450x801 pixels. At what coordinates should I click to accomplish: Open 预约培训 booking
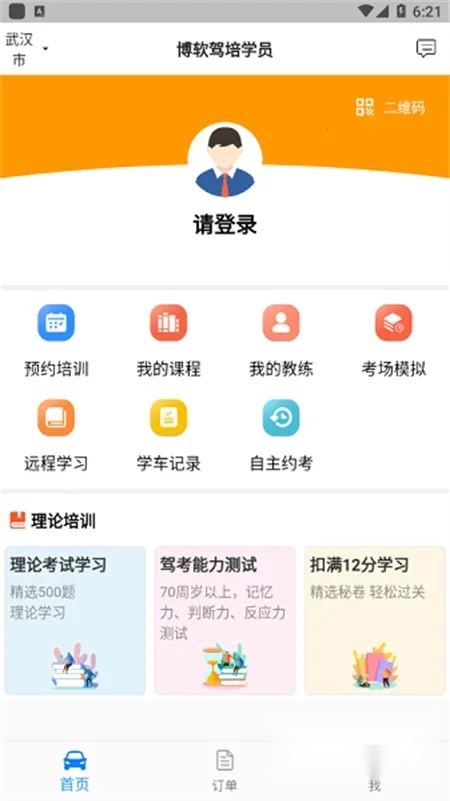click(x=56, y=341)
